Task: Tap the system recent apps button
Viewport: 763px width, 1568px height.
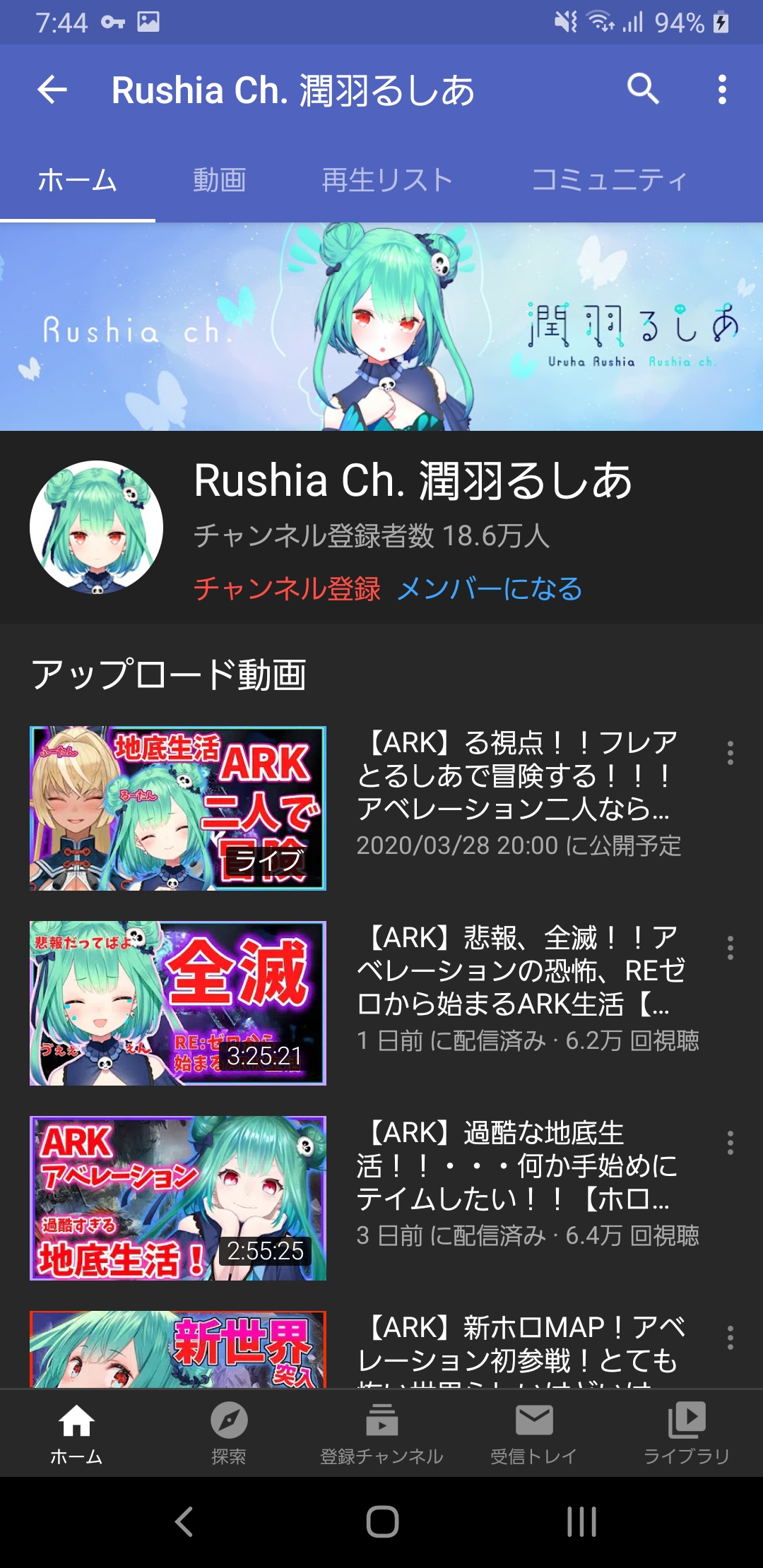Action: click(x=582, y=1521)
